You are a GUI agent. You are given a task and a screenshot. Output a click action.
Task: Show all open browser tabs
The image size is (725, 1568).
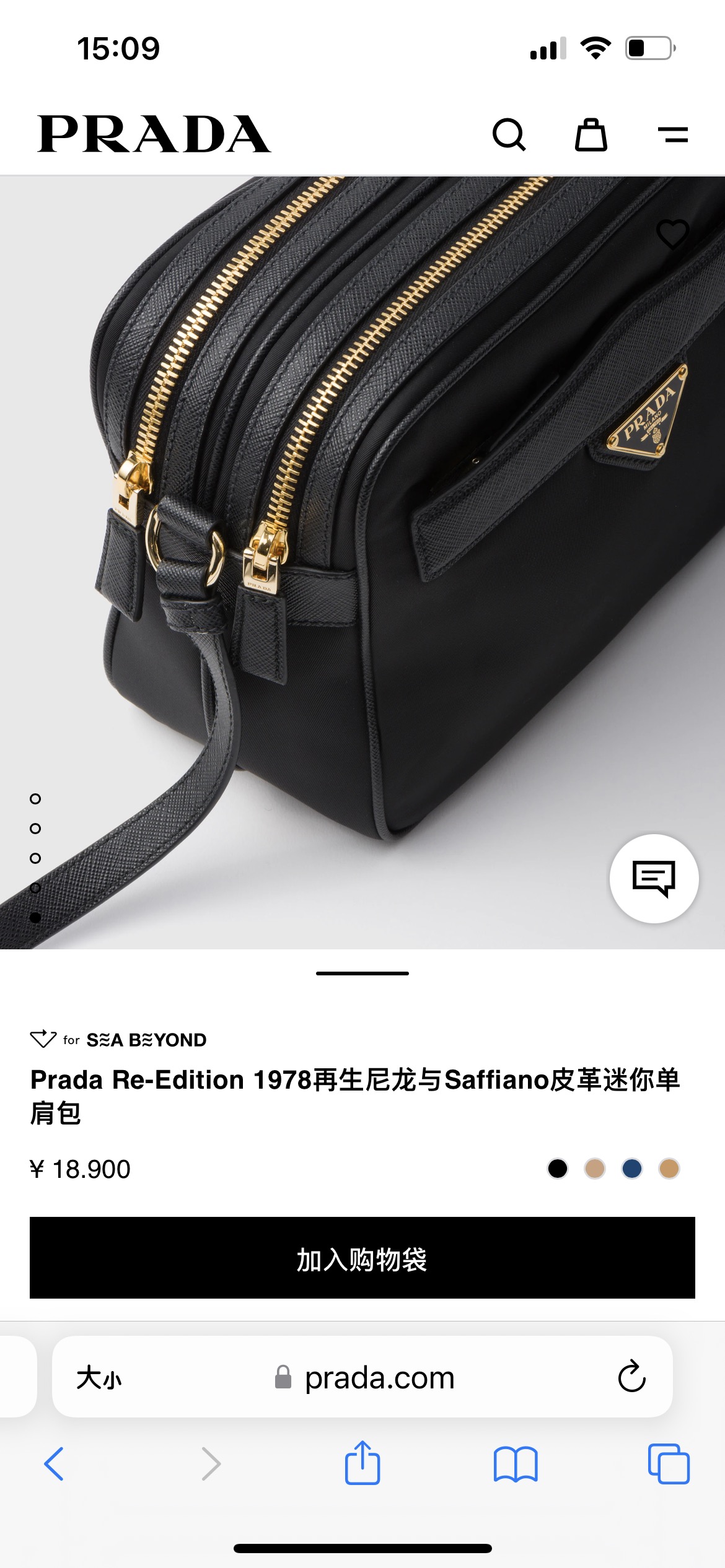[x=669, y=1464]
